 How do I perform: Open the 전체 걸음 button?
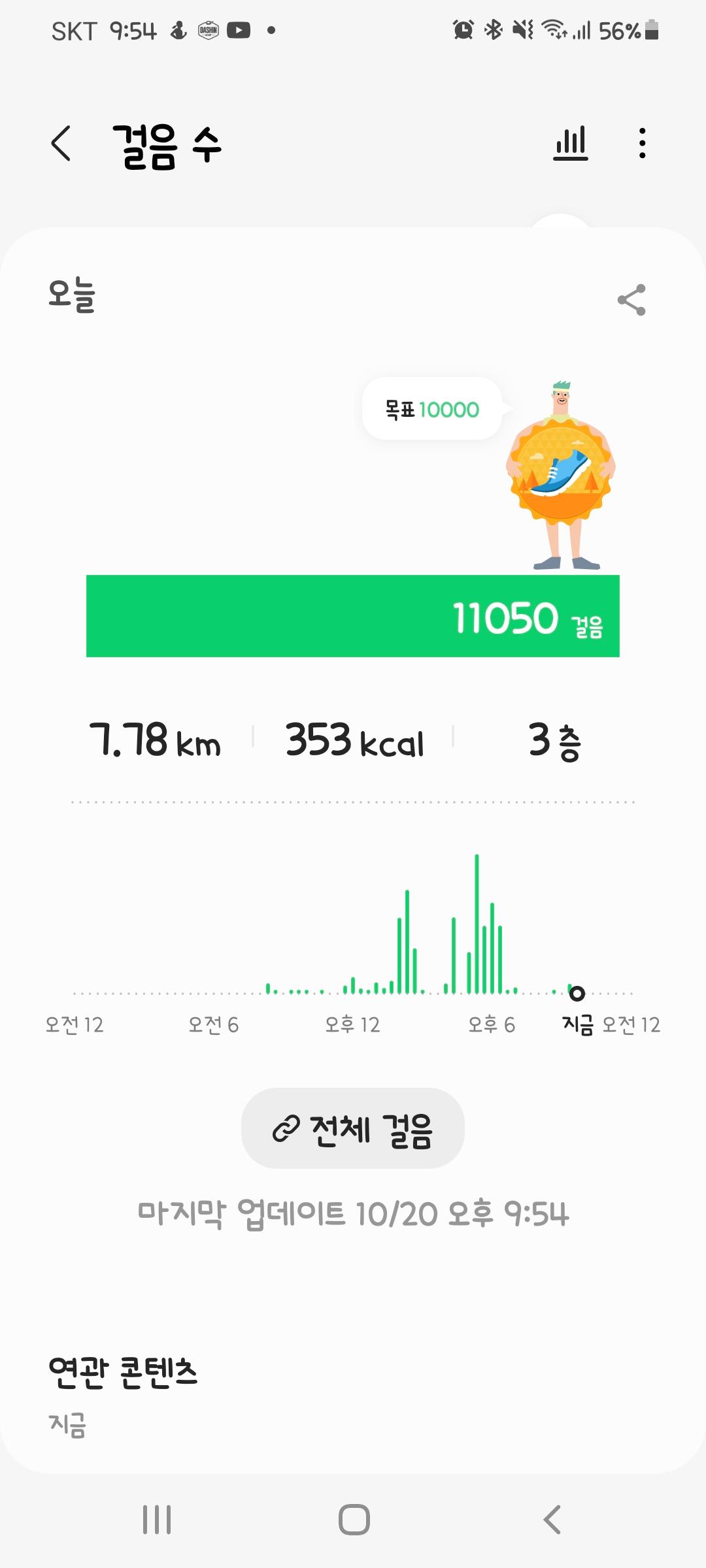tap(353, 1128)
